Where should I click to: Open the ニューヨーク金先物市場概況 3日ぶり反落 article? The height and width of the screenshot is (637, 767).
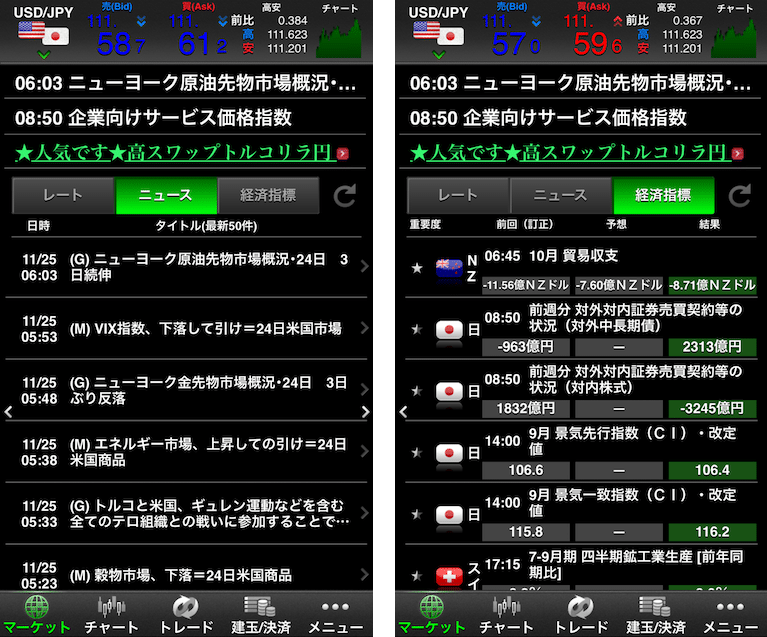[190, 389]
